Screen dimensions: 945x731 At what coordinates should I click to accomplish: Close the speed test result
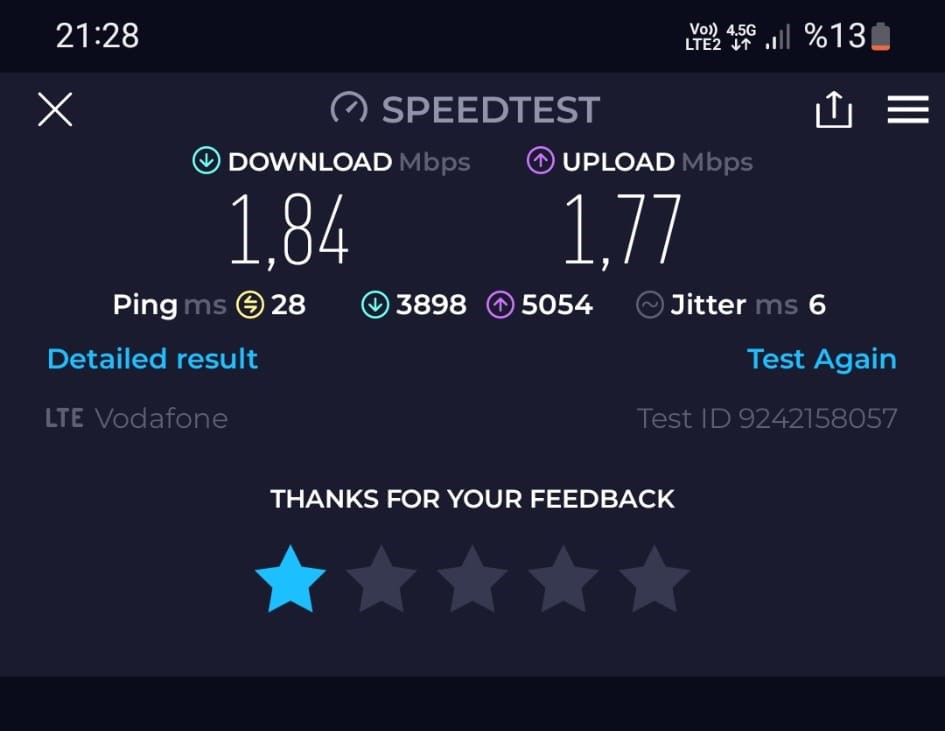55,109
